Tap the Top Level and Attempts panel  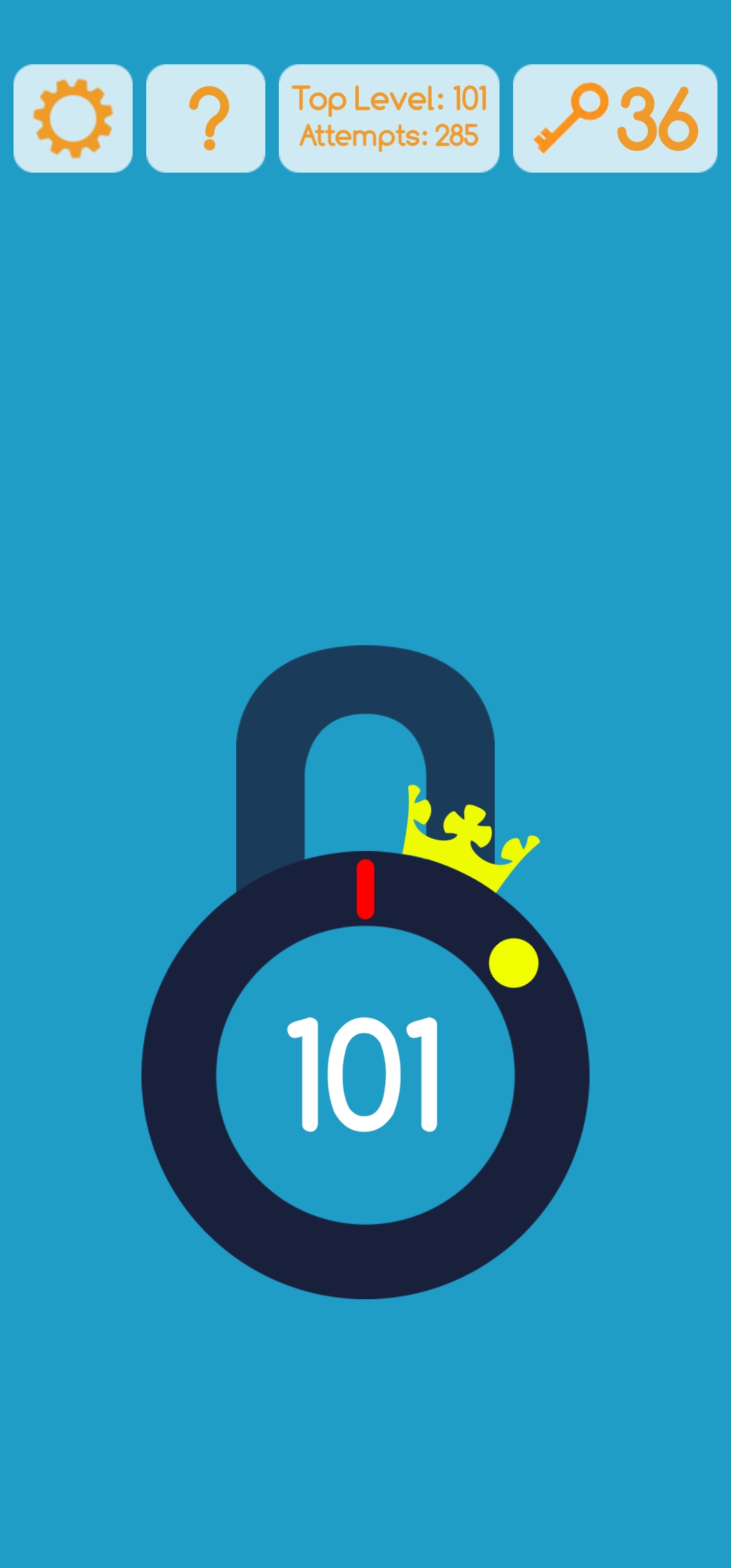pyautogui.click(x=389, y=118)
